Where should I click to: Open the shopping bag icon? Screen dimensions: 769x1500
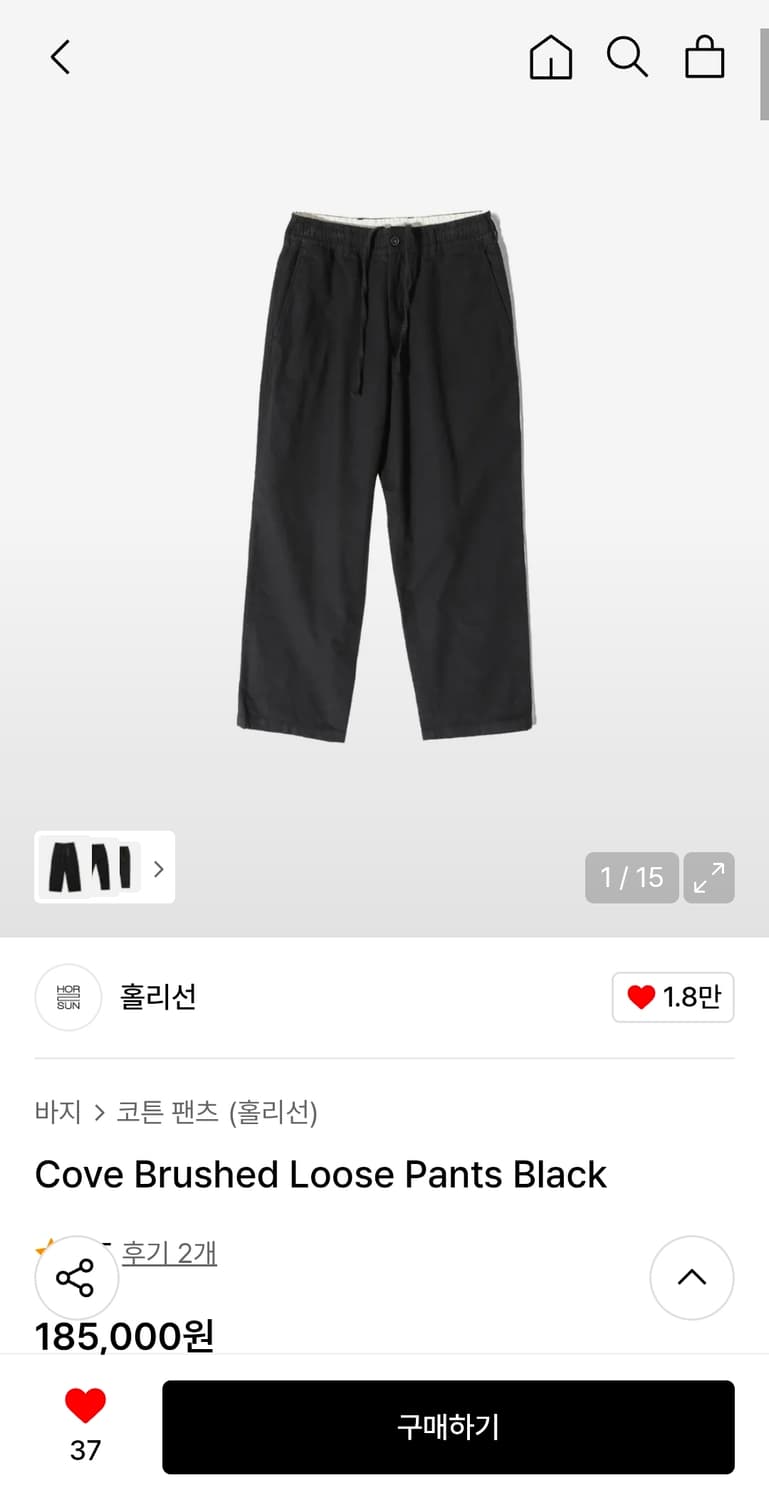pyautogui.click(x=705, y=57)
